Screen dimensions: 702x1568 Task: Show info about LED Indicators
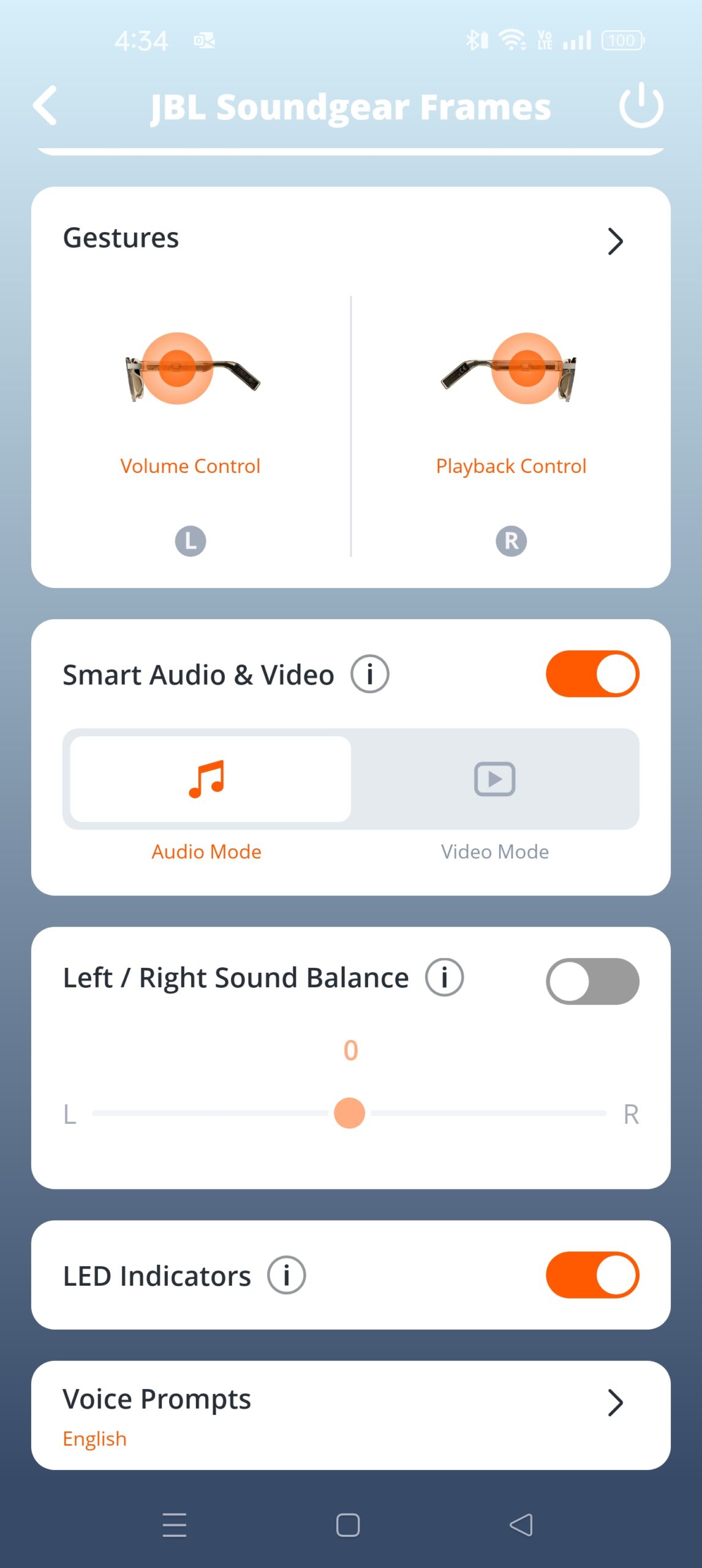tap(286, 1275)
